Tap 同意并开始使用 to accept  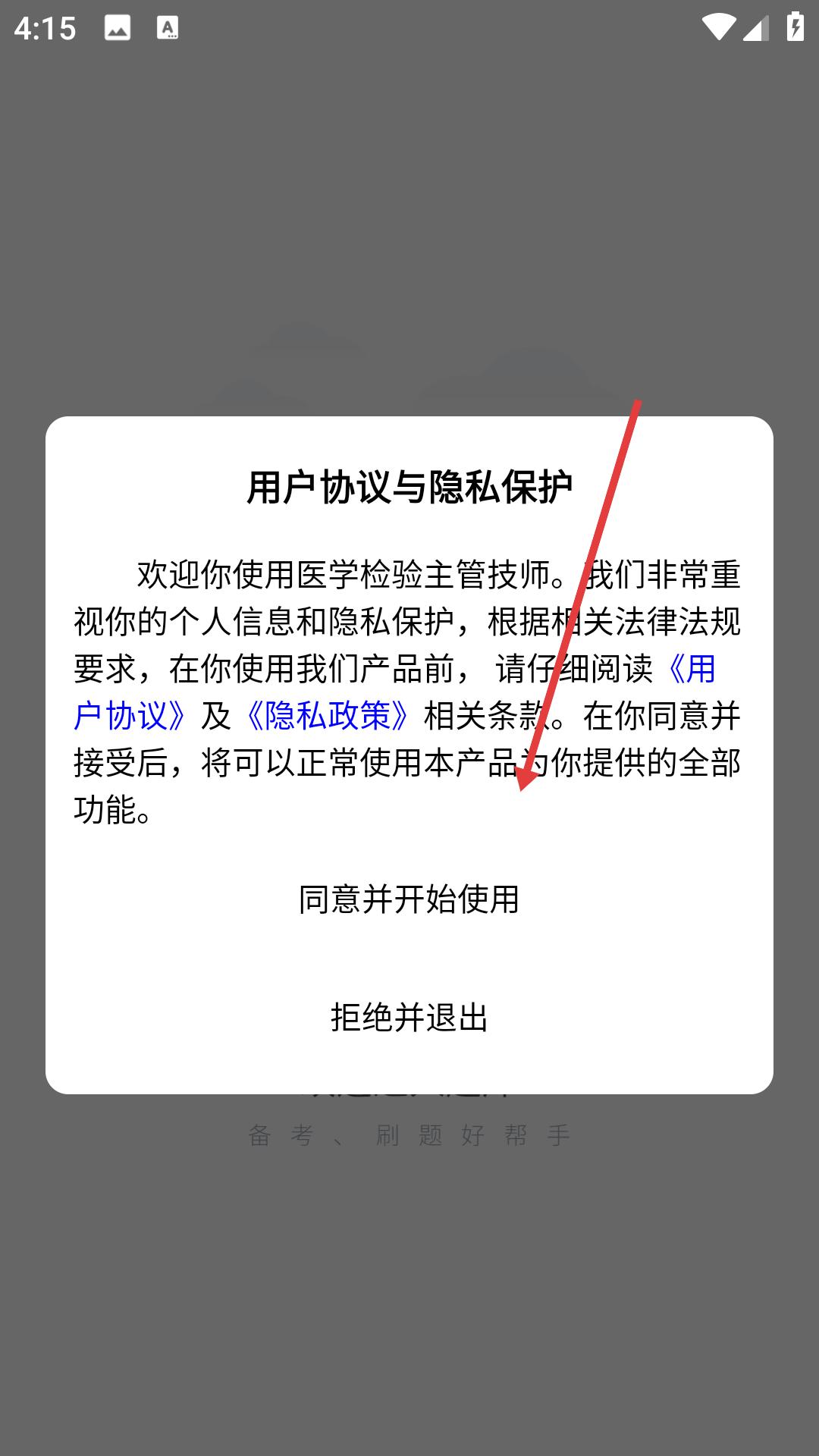[409, 899]
